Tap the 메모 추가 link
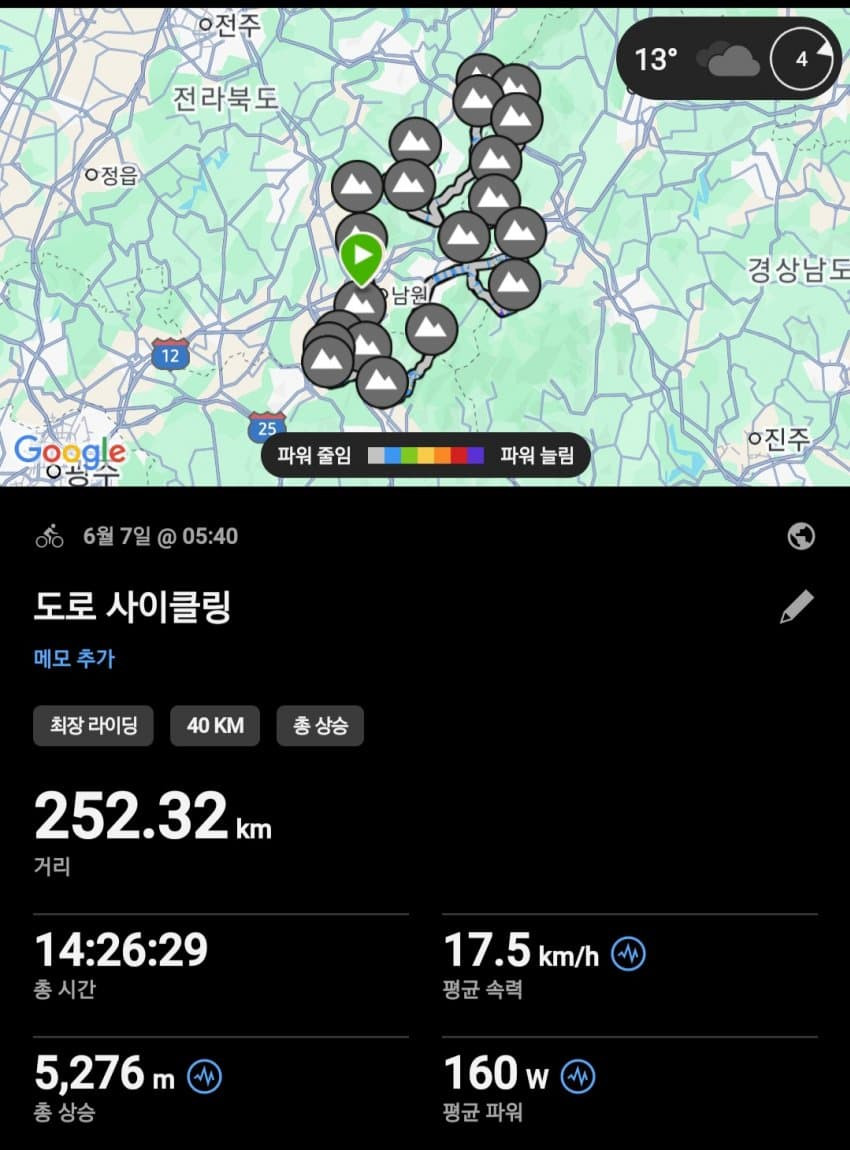The height and width of the screenshot is (1150, 850). [74, 658]
